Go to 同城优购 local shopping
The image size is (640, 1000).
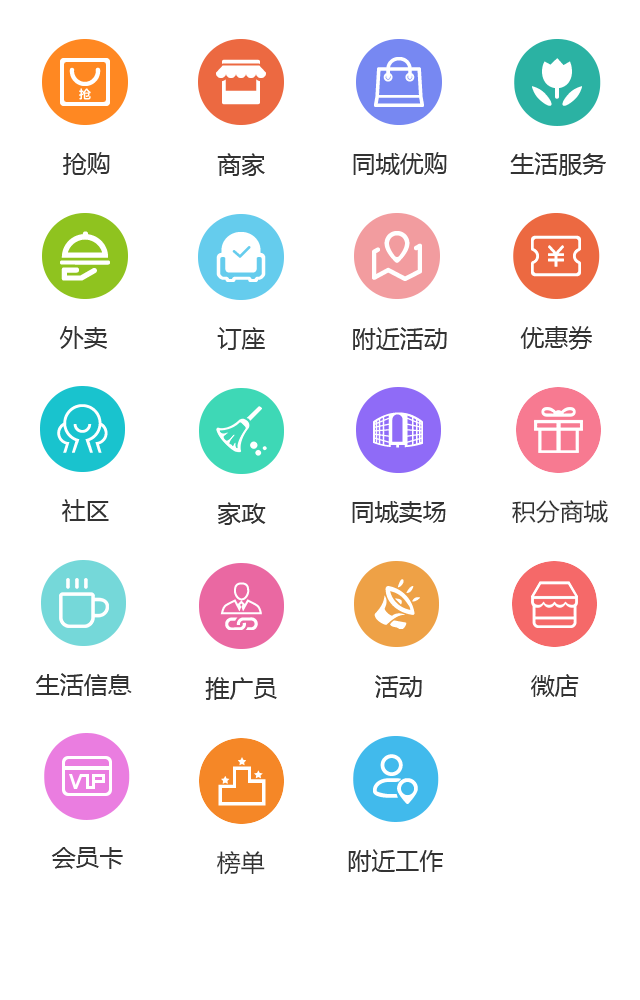[399, 83]
